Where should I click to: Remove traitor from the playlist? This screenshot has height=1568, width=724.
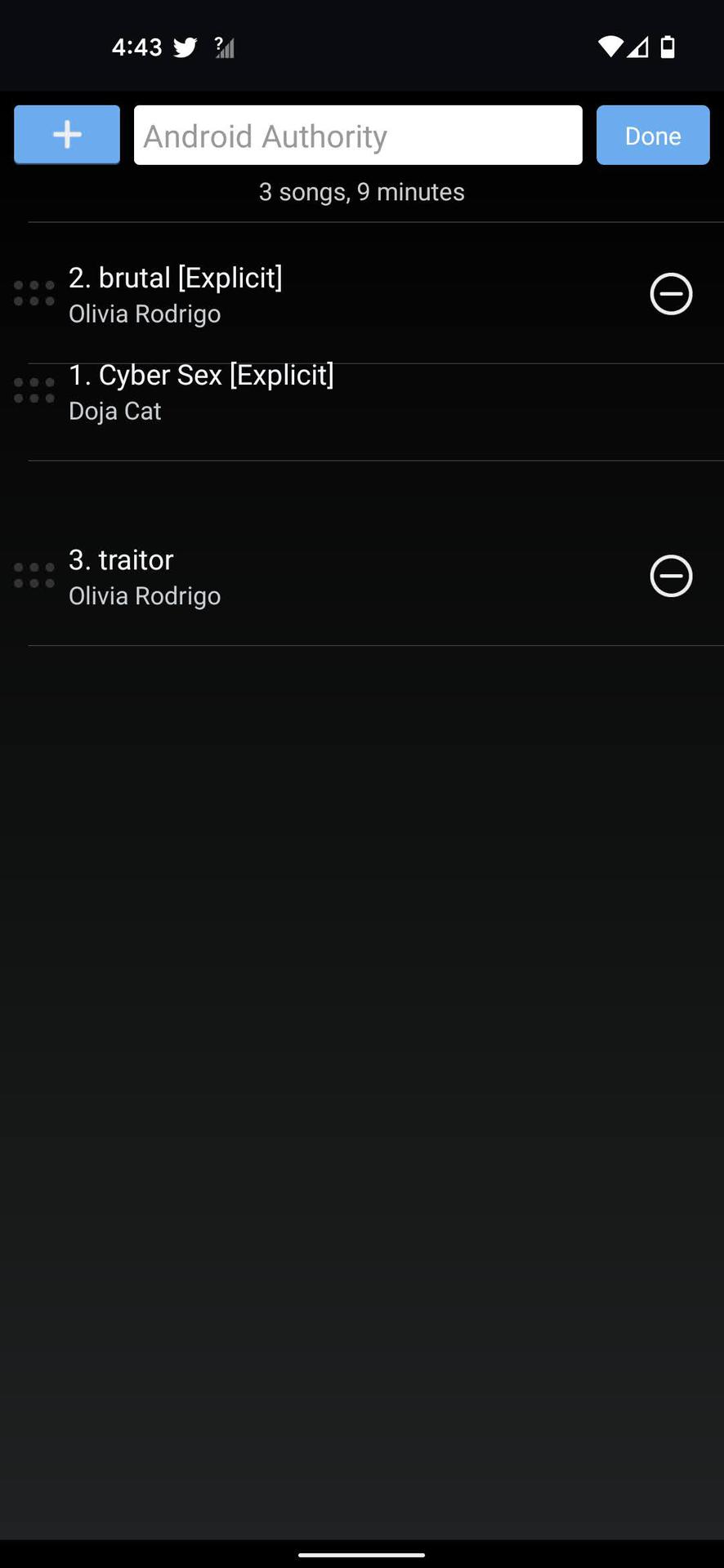tap(671, 577)
